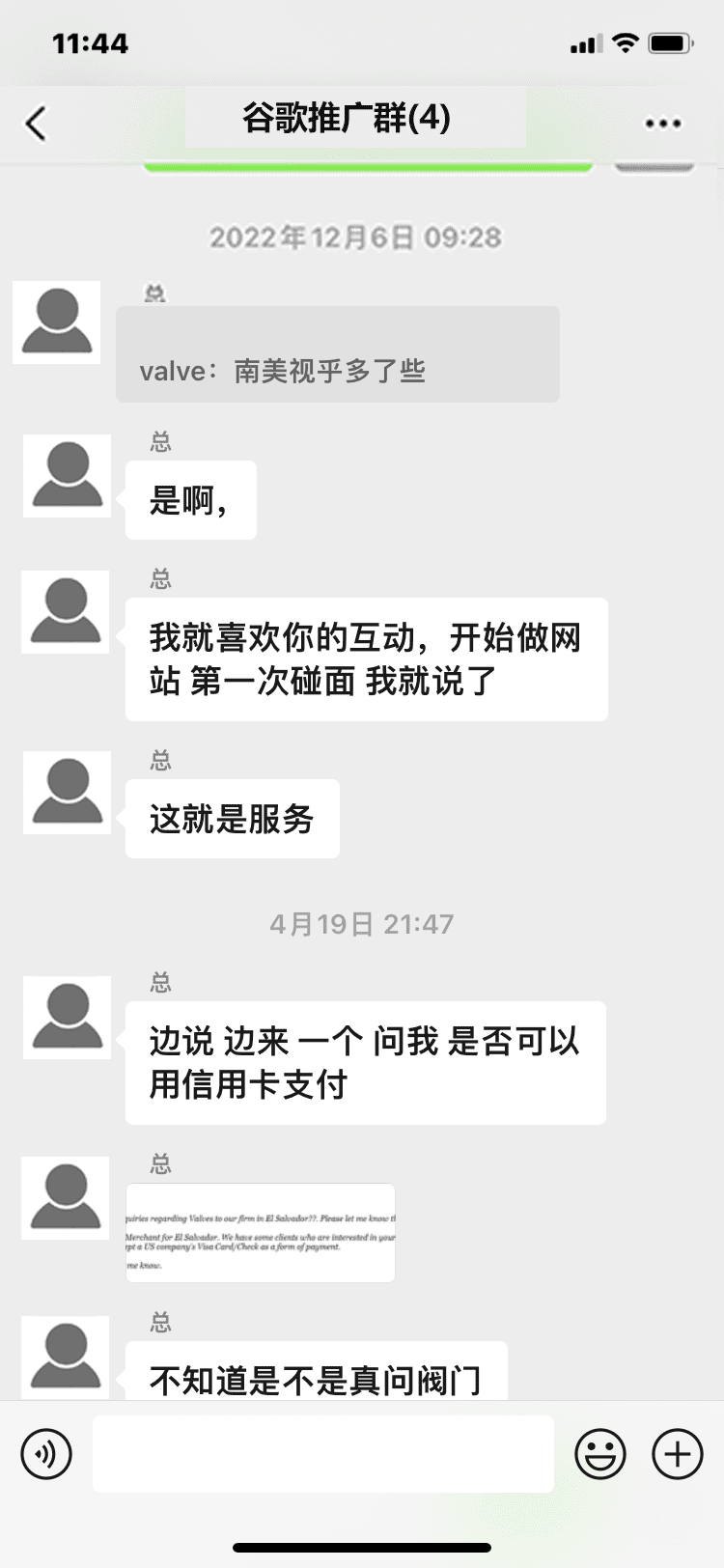
Task: Open the avatar beside 是啊 message
Action: click(68, 475)
